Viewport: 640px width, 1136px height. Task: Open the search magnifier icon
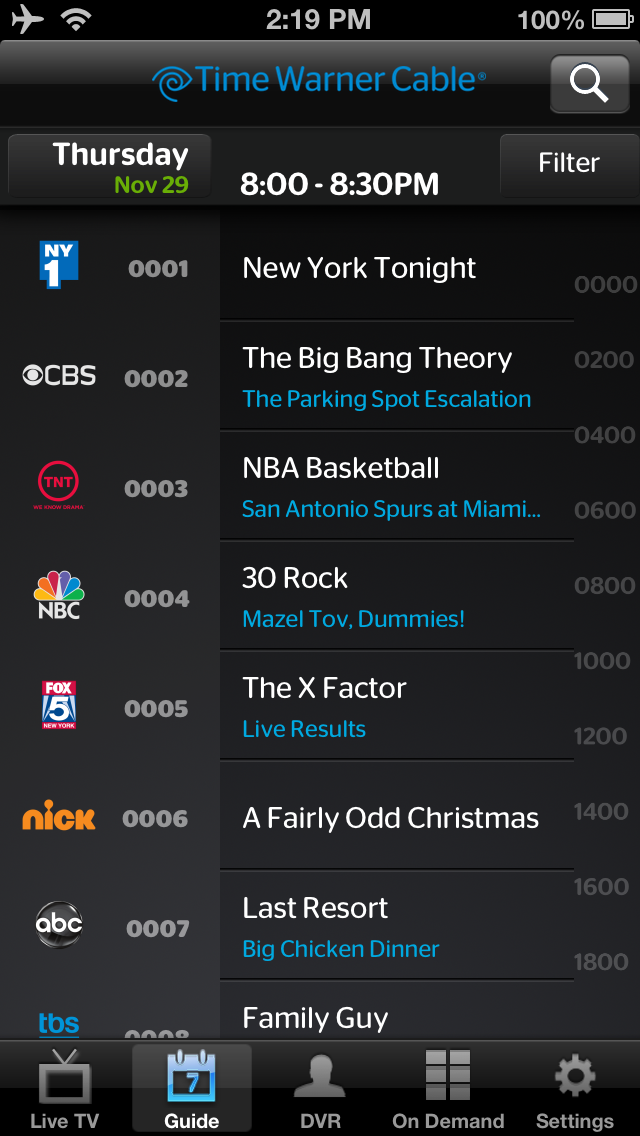(589, 84)
